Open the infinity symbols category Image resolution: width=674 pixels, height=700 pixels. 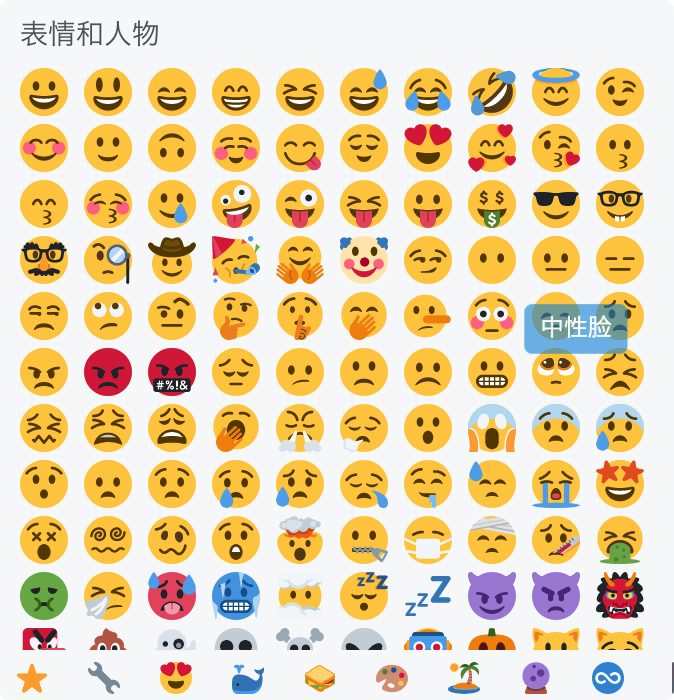[x=608, y=679]
